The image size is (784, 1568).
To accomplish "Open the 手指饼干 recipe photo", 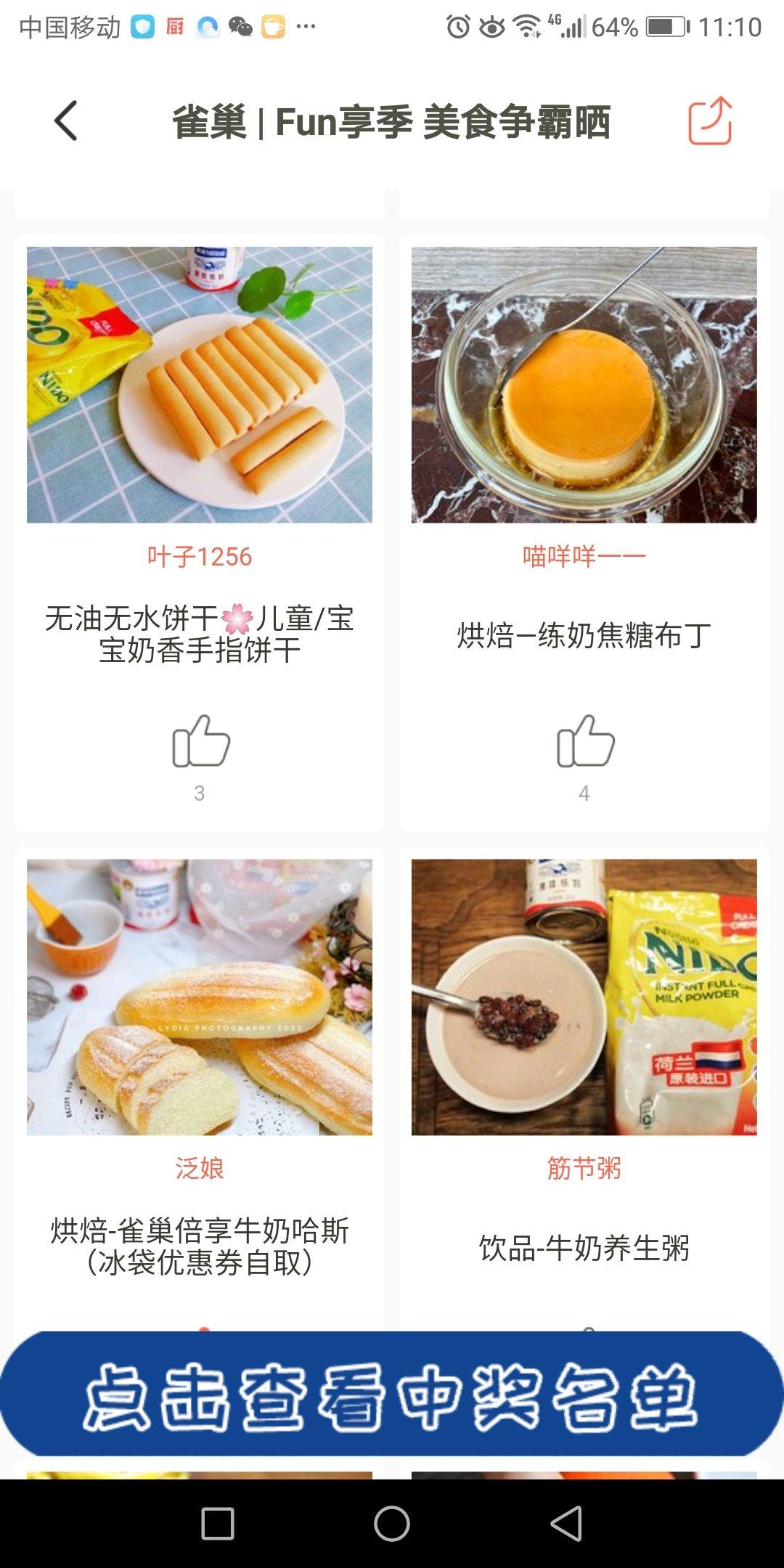I will click(200, 385).
